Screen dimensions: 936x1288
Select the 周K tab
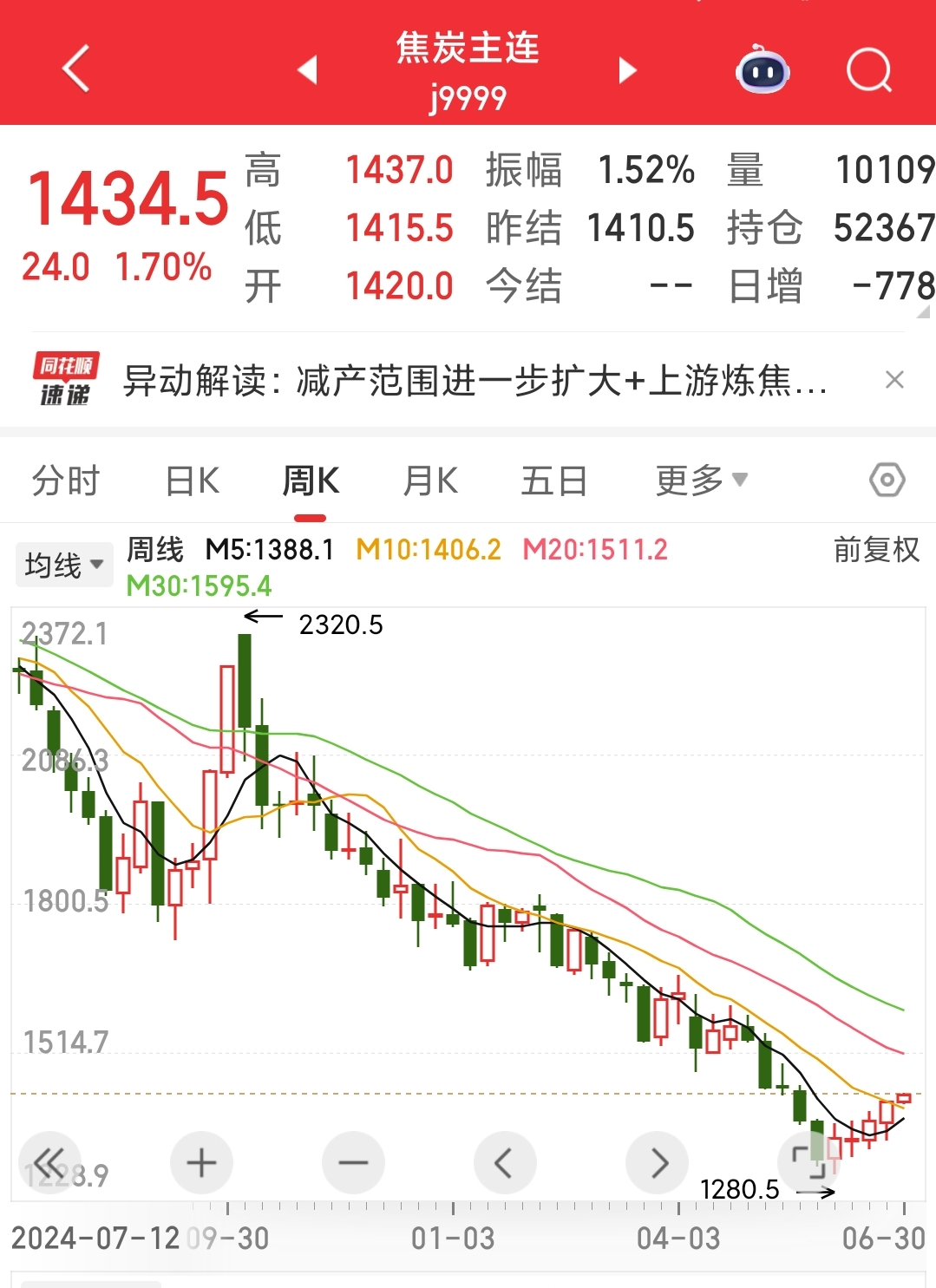tap(311, 481)
